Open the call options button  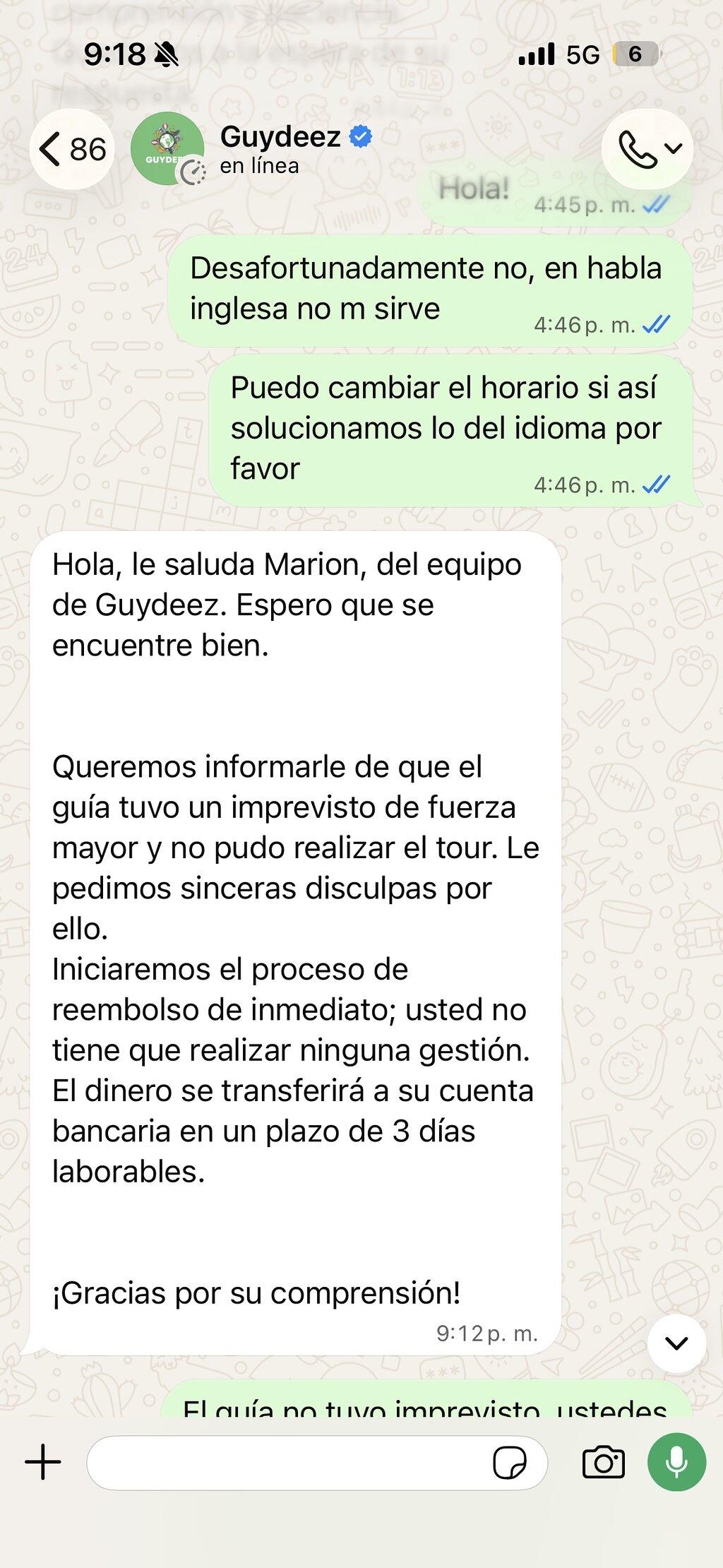click(647, 149)
